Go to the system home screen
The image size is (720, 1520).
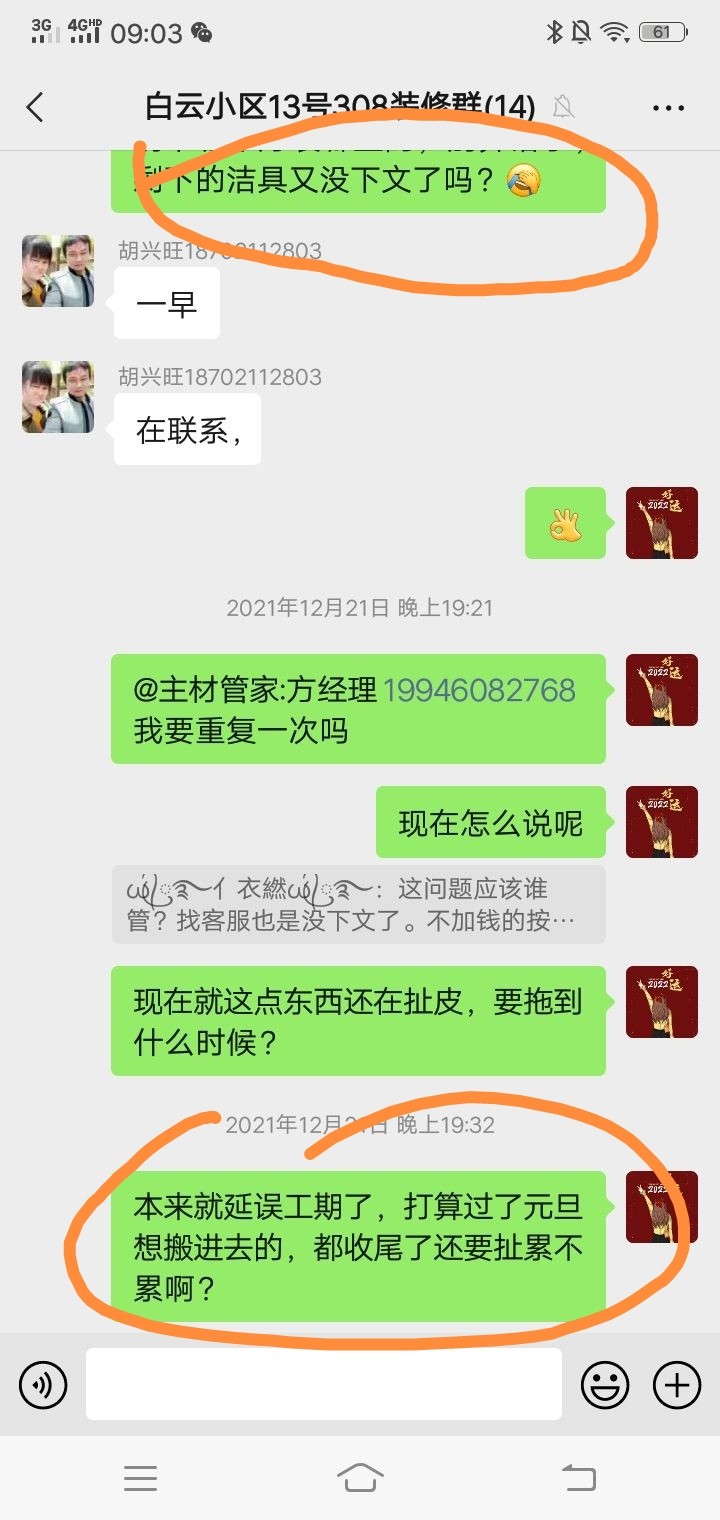tap(360, 1478)
